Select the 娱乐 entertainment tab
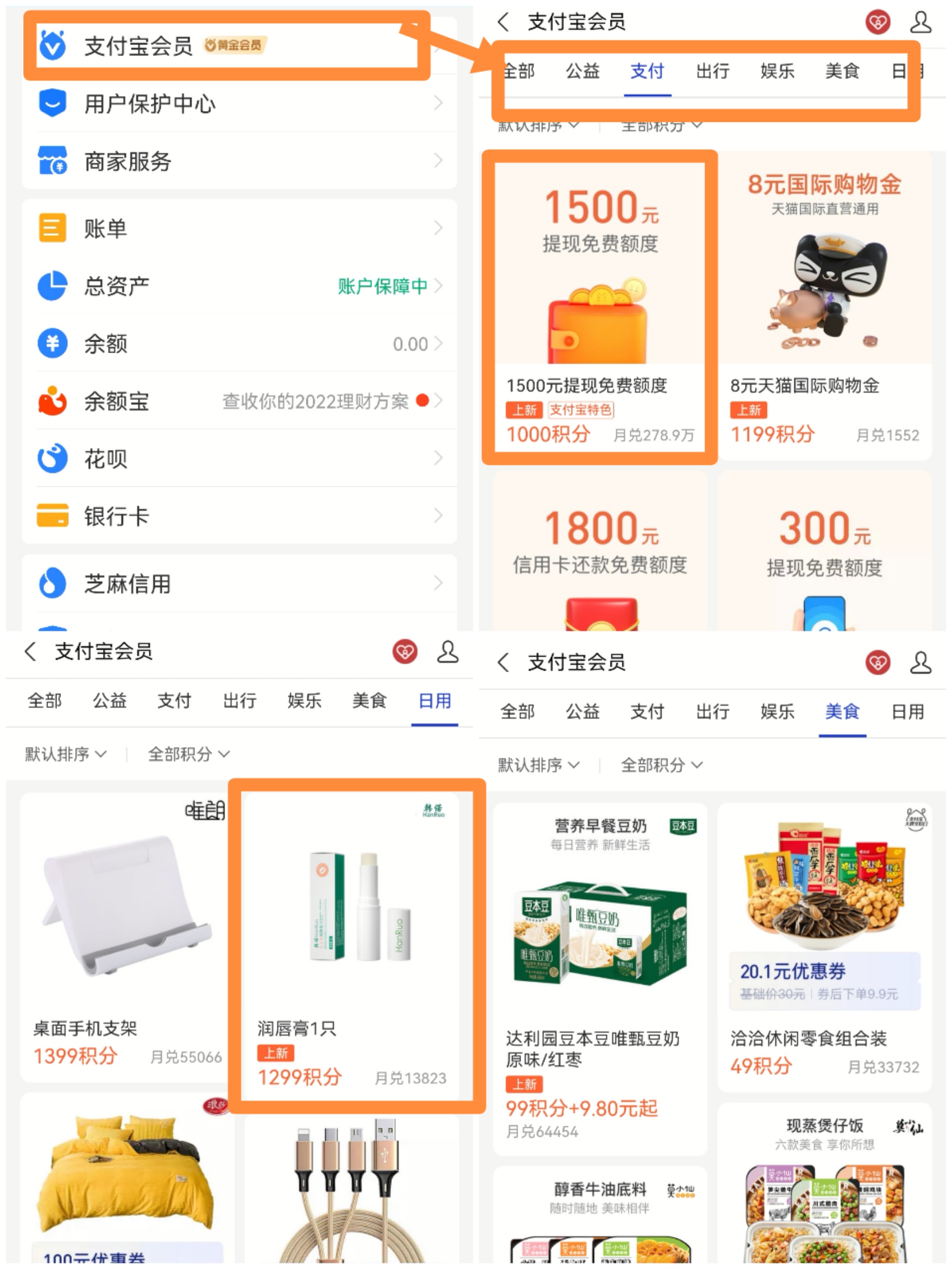This screenshot has height=1269, width=952. (777, 72)
